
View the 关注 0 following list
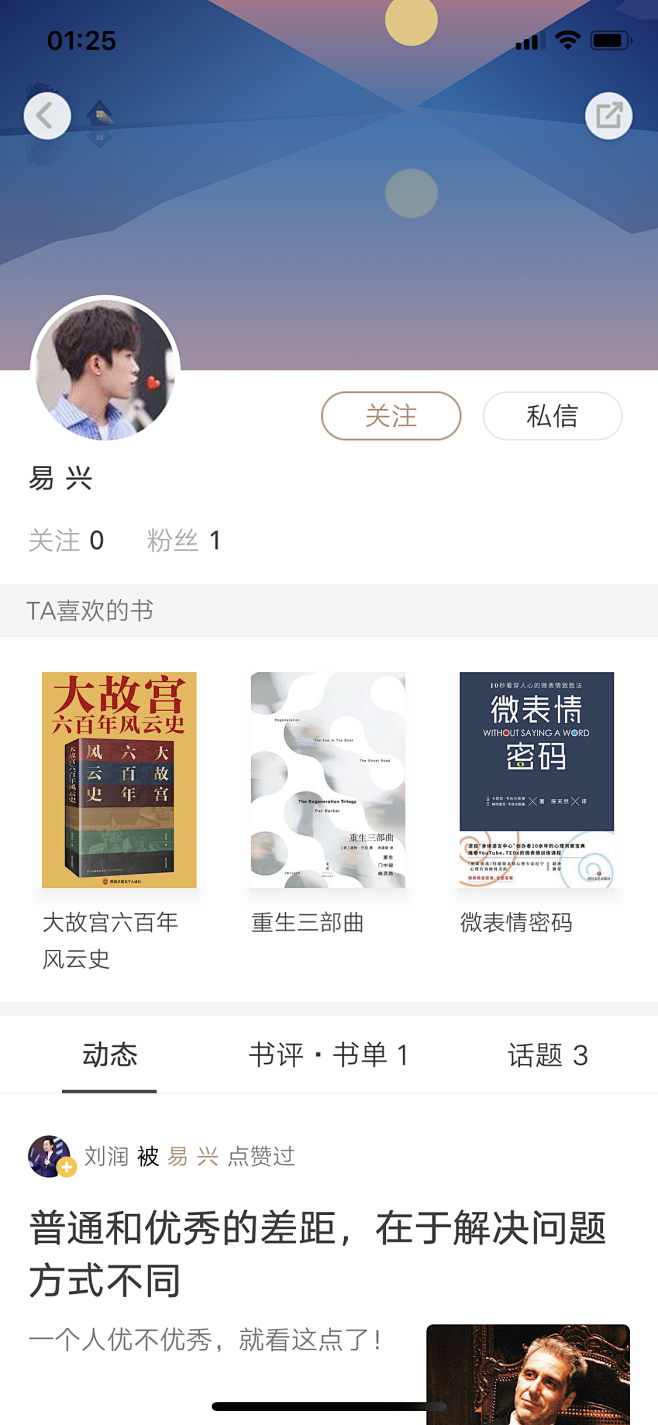pos(66,541)
